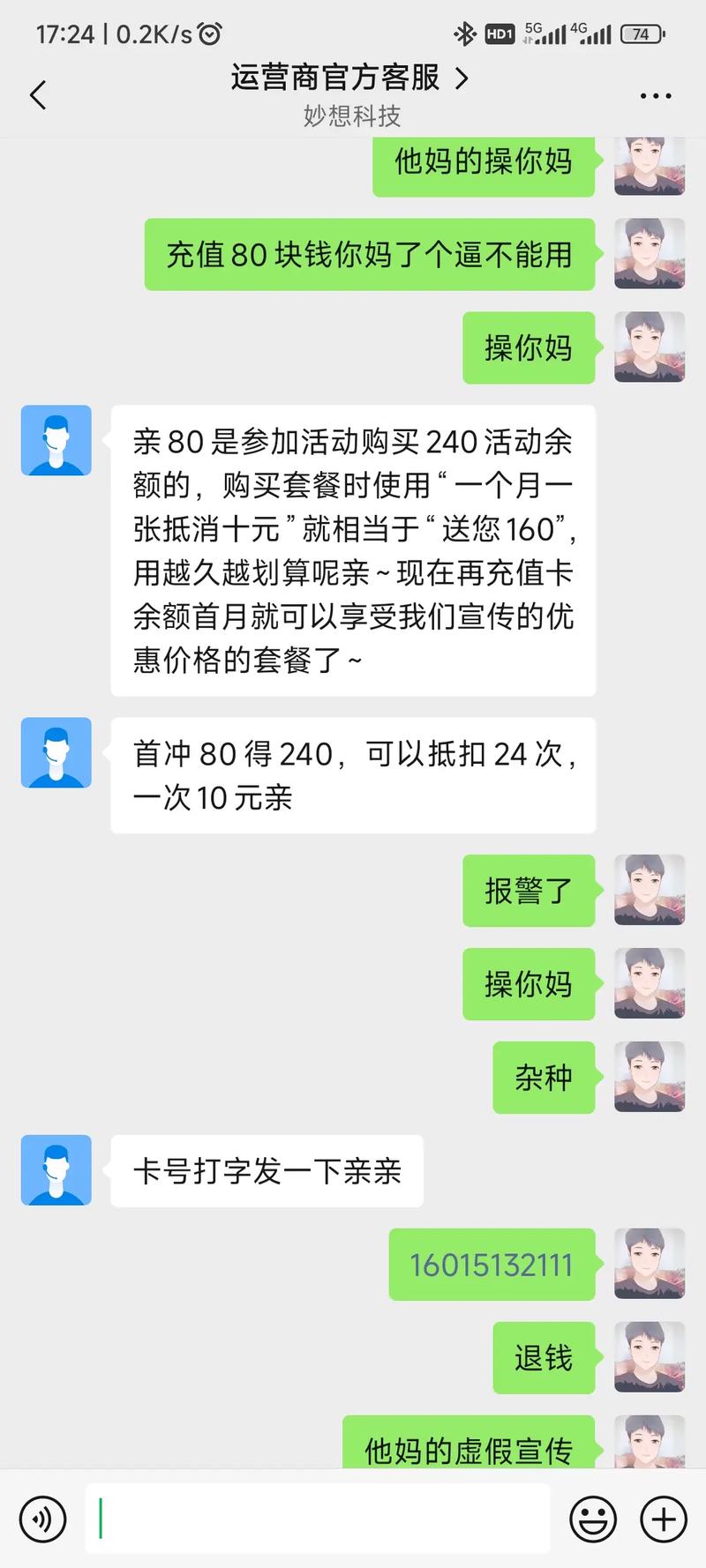Open my avatar beside 报警了 message
Viewport: 706px width, 1568px height.
[x=650, y=890]
